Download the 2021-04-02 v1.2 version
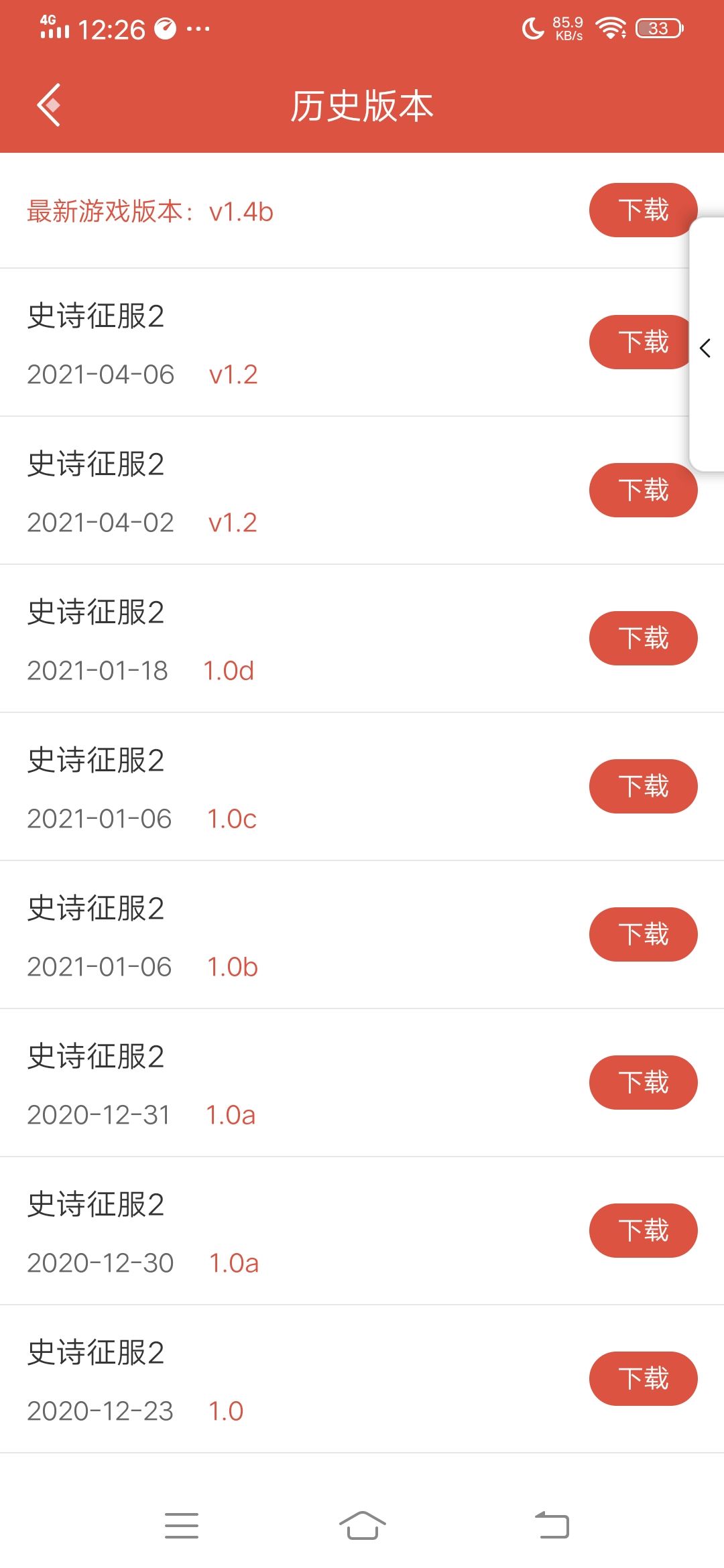Viewport: 724px width, 1568px height. pyautogui.click(x=643, y=490)
